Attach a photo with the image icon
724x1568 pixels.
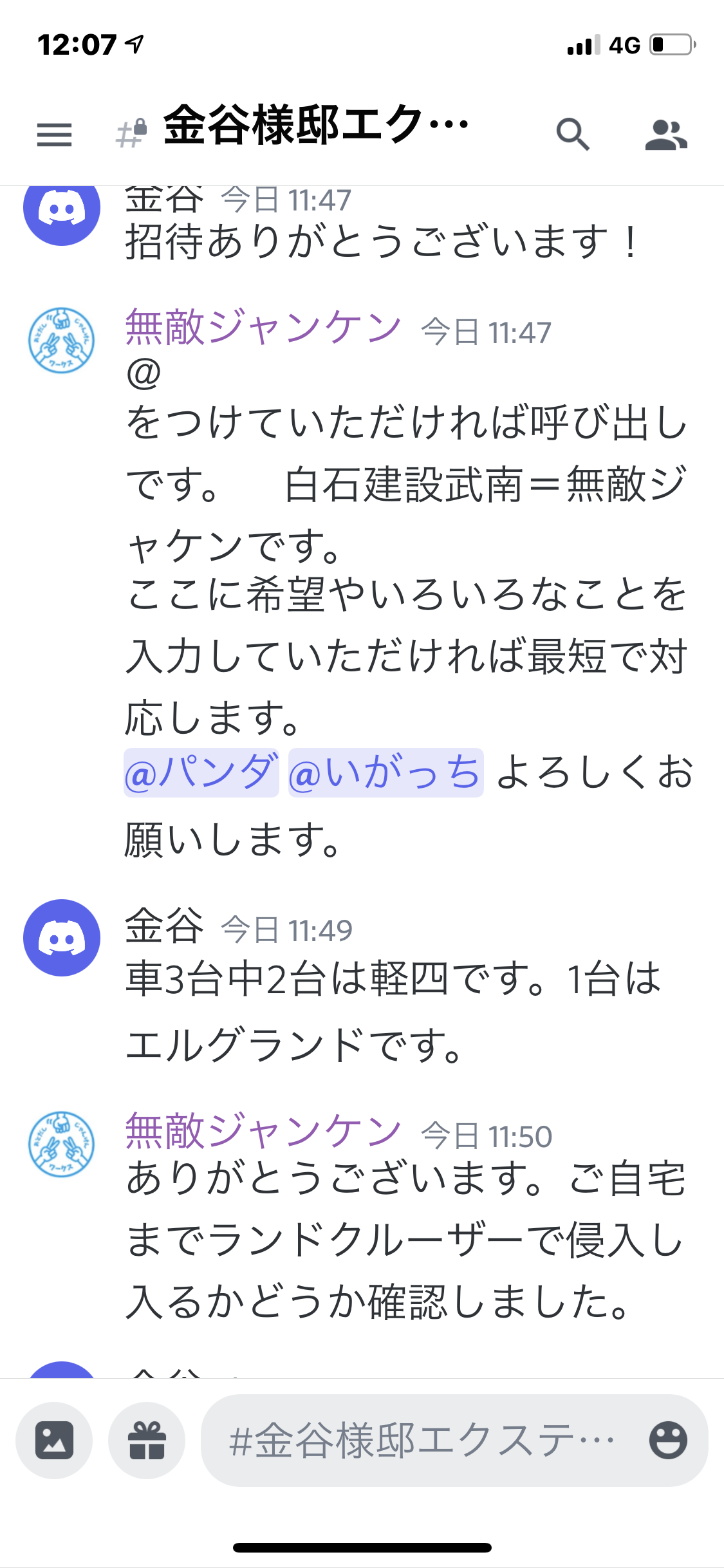pos(54,1440)
